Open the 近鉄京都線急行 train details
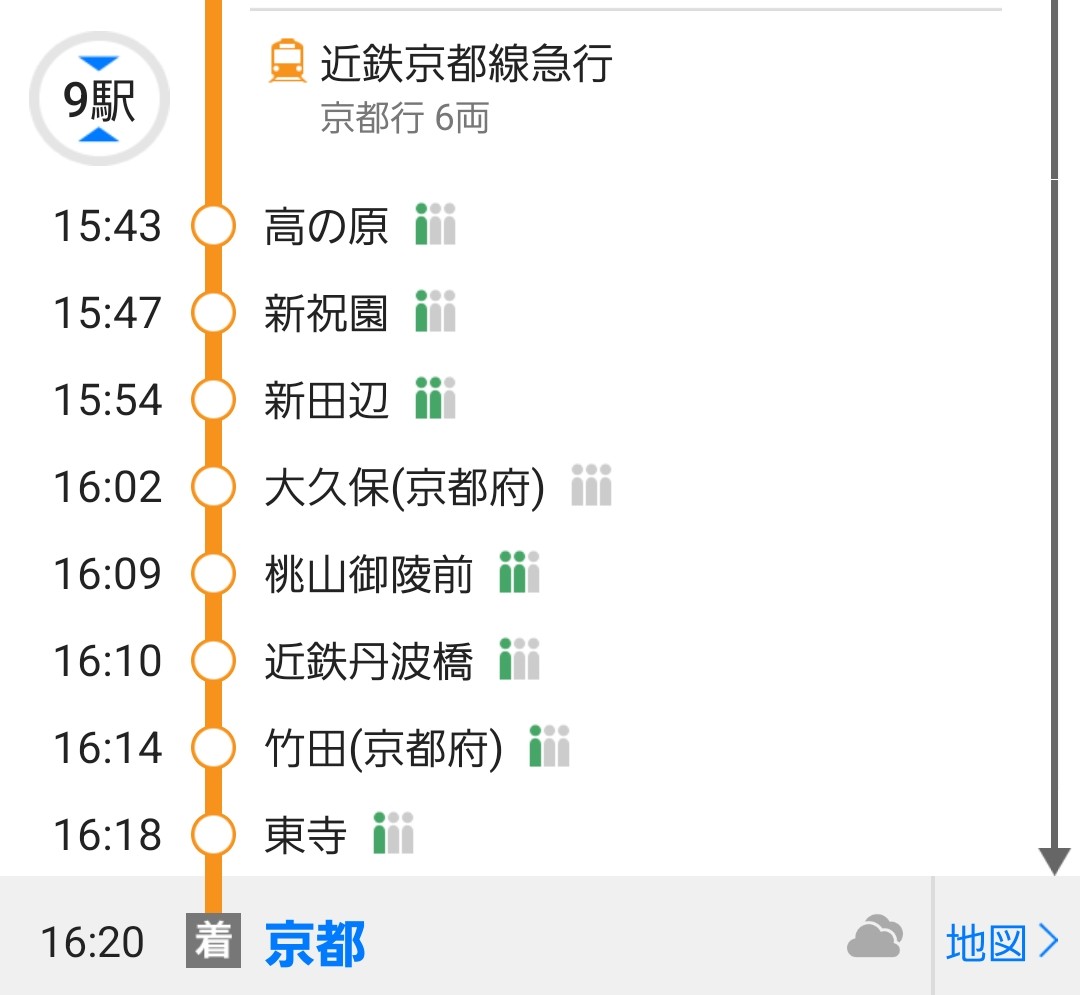The width and height of the screenshot is (1080, 995). coord(465,66)
